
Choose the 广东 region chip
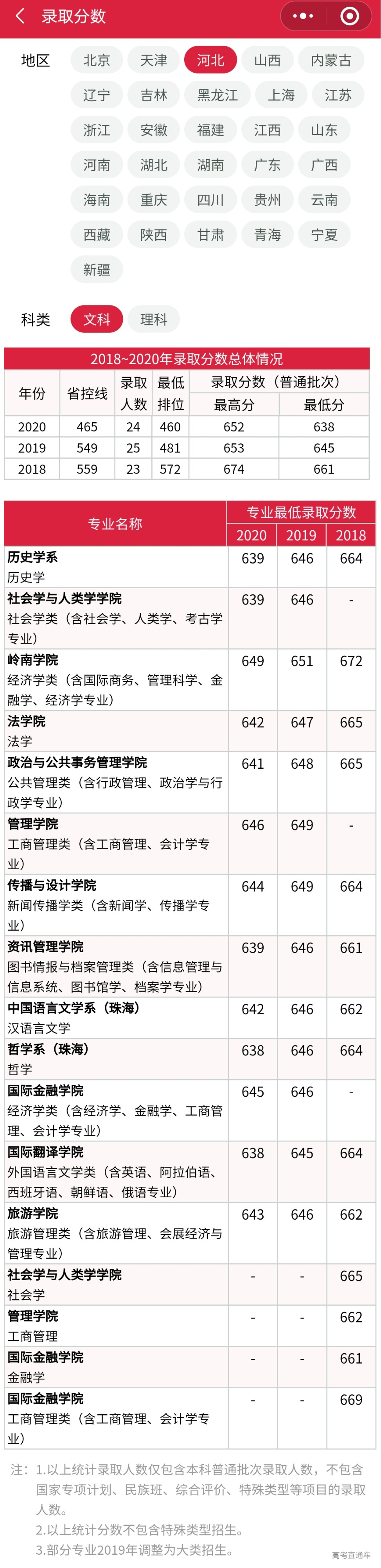click(x=267, y=165)
